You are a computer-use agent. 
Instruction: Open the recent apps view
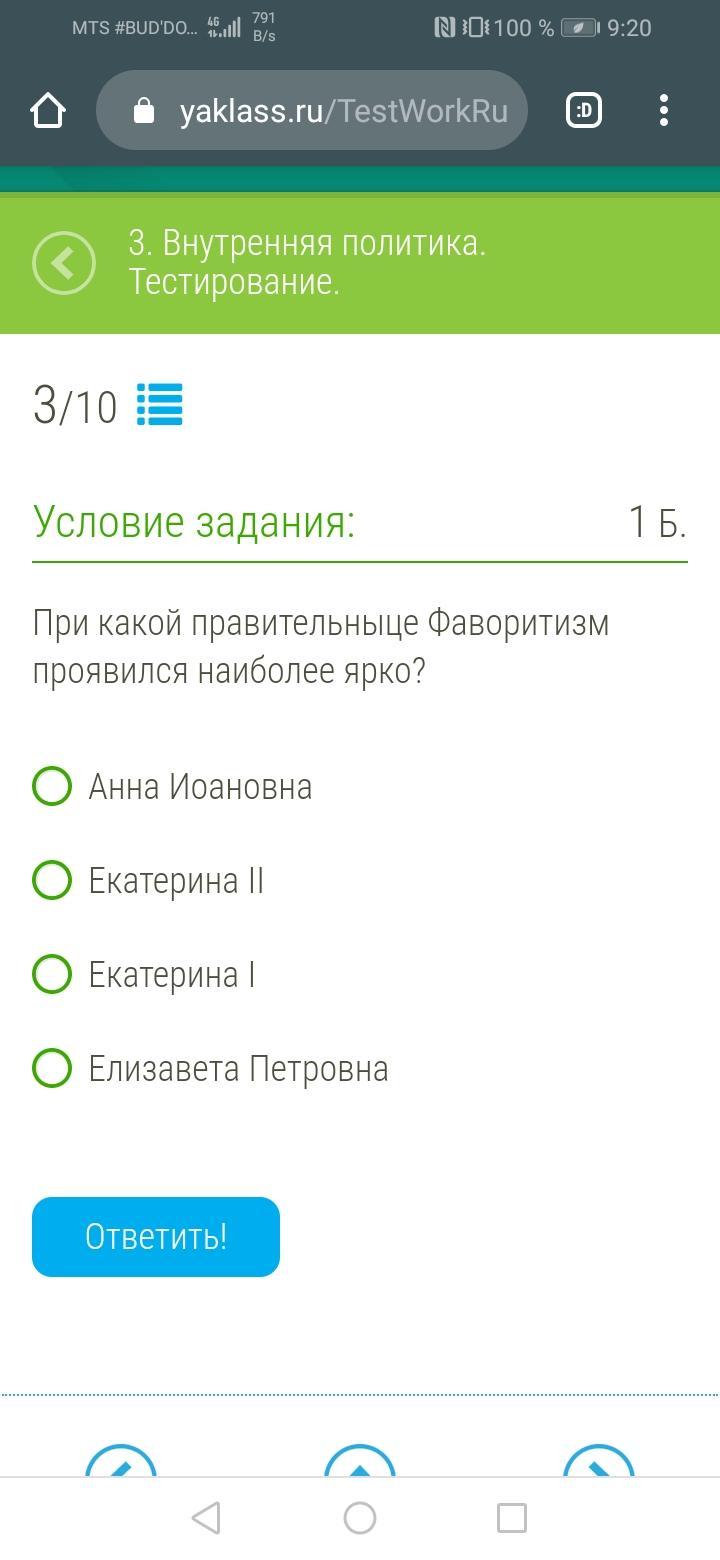[x=512, y=1518]
